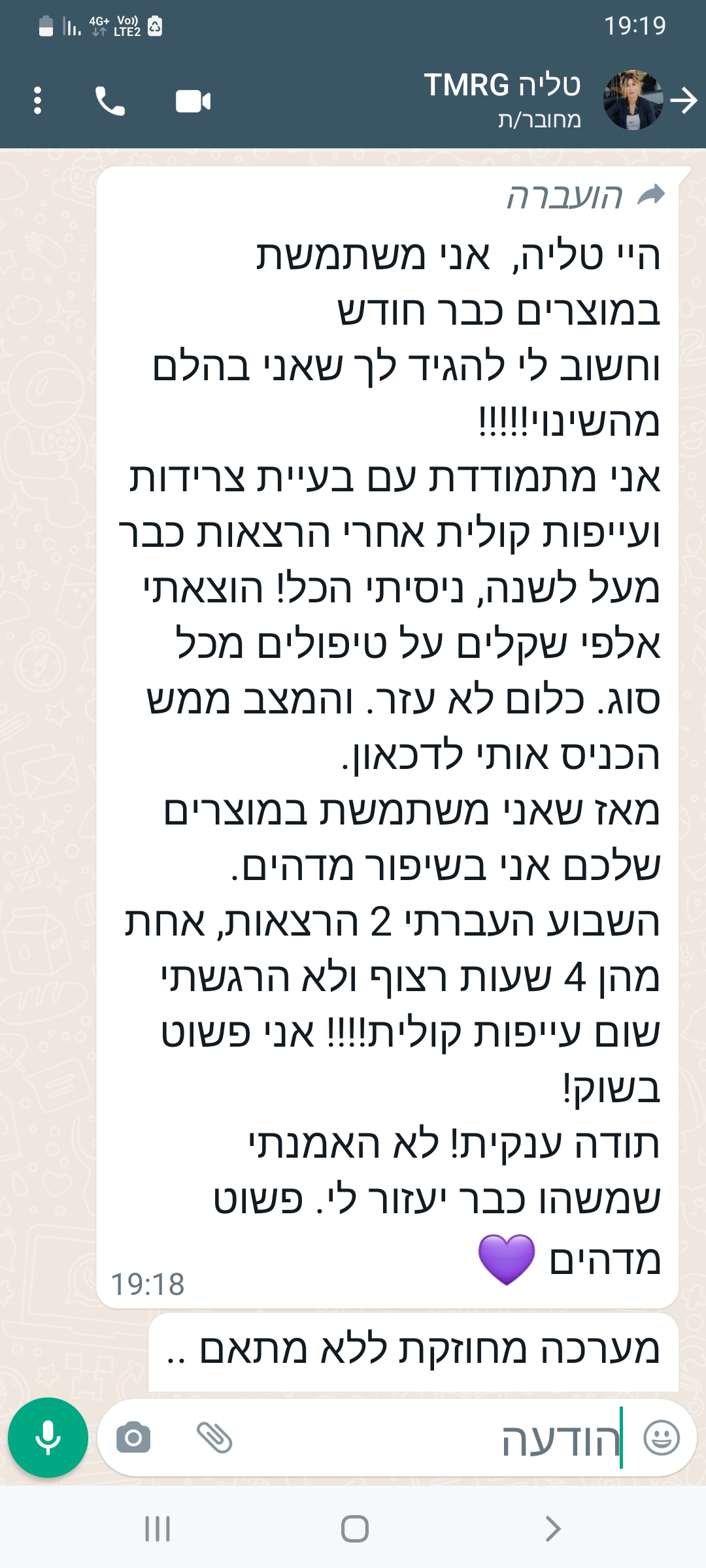Screen dimensions: 706x1568
Task: Start a voice call with טליה TMRG
Action: (x=110, y=101)
